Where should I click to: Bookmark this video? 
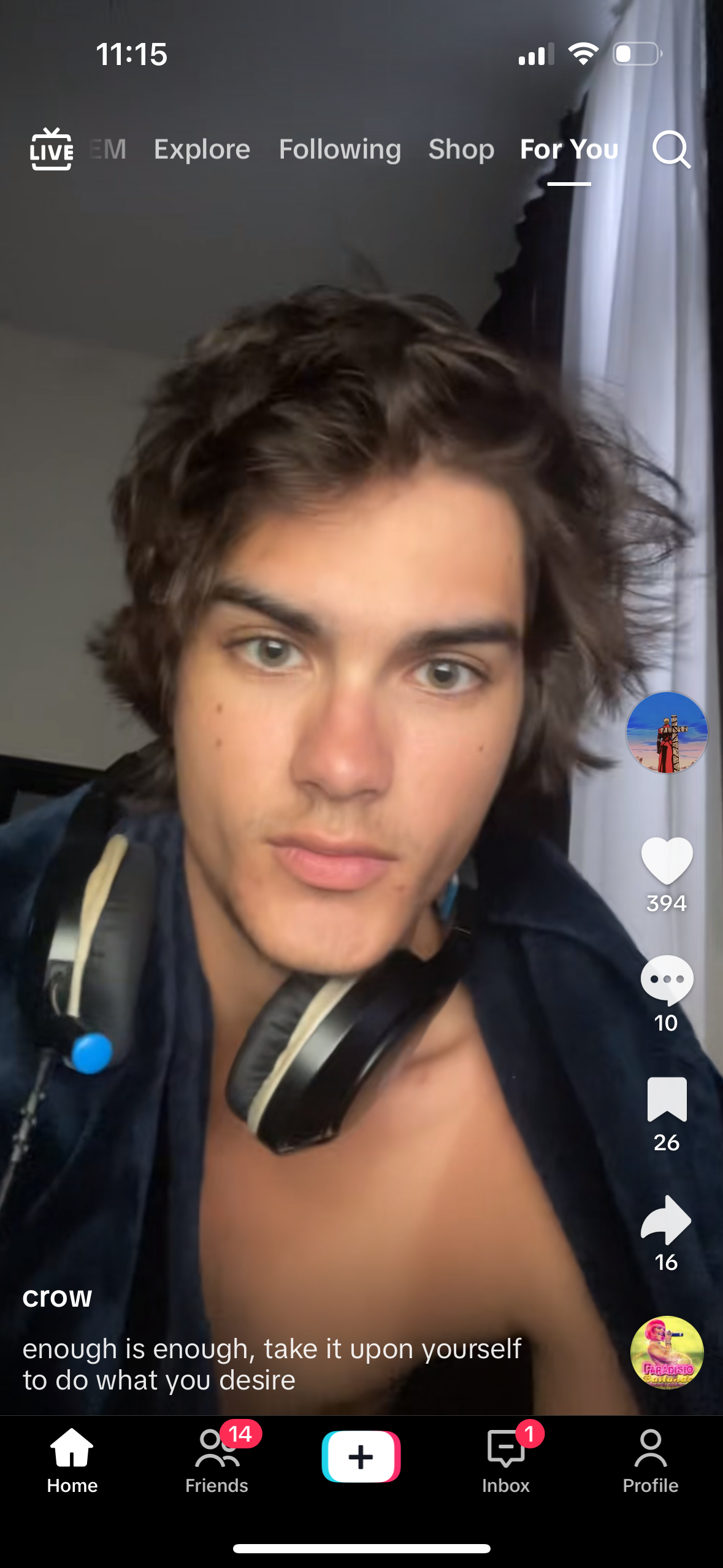click(667, 1100)
